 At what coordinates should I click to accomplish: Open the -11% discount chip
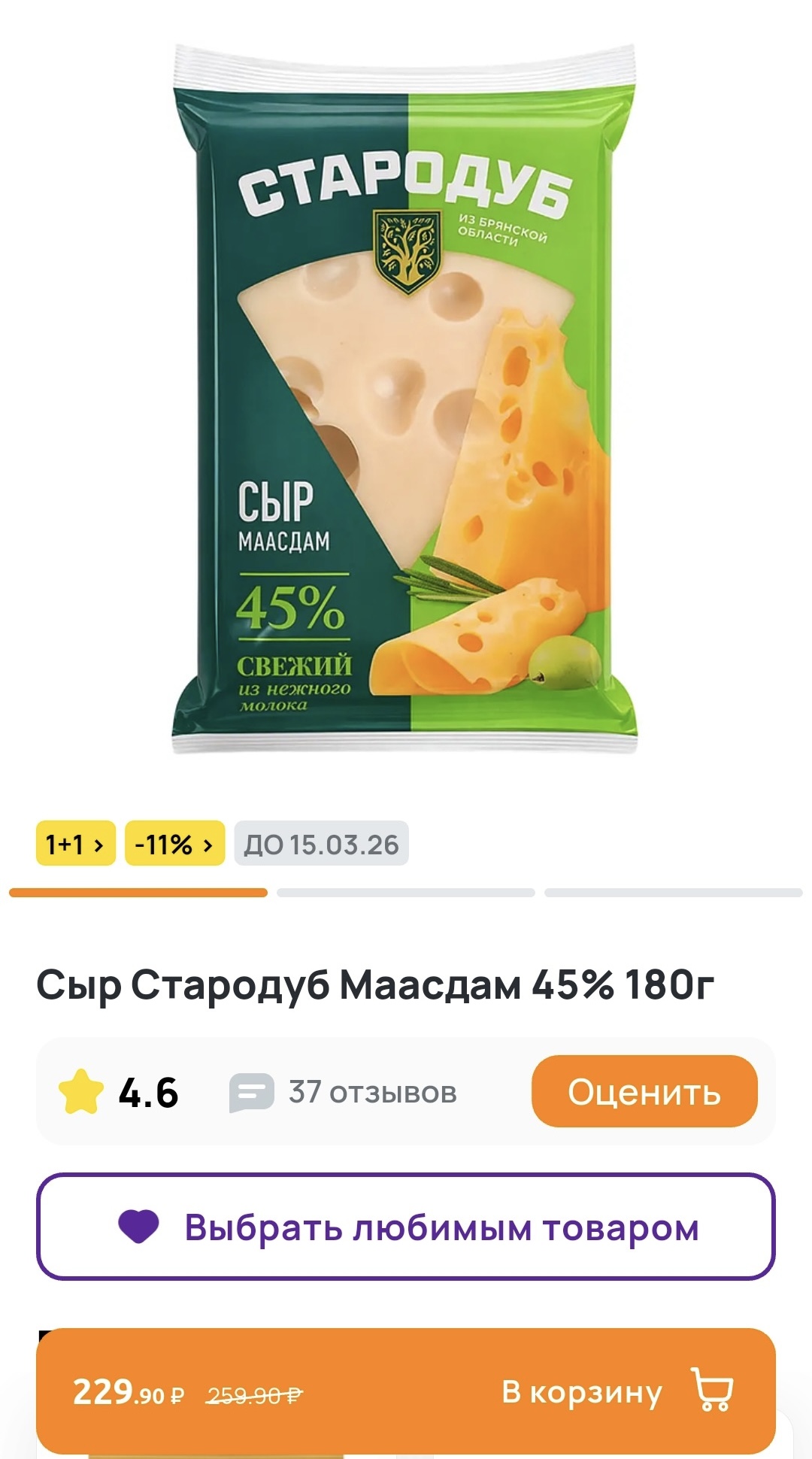point(174,844)
